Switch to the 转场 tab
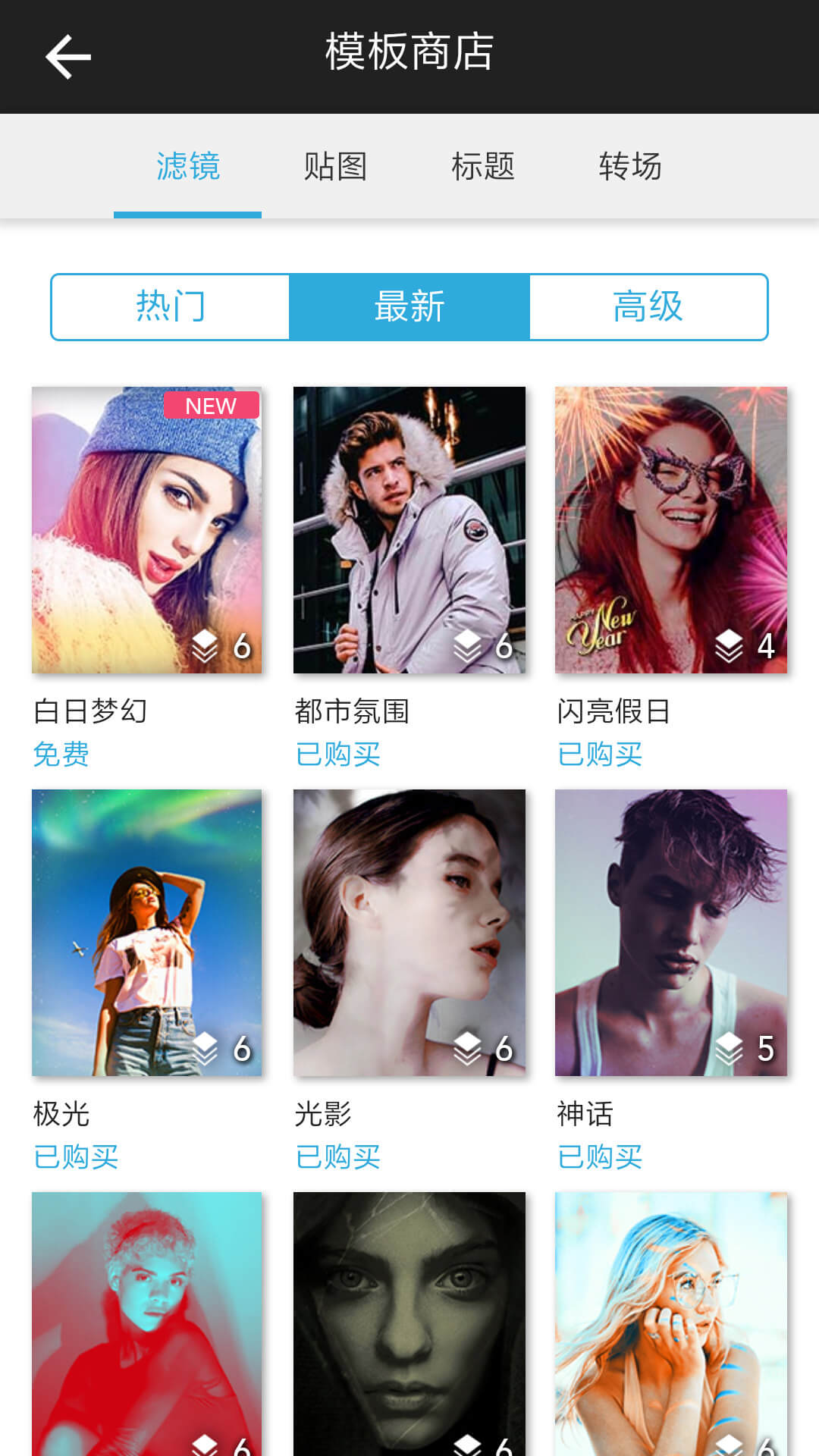 (x=630, y=166)
